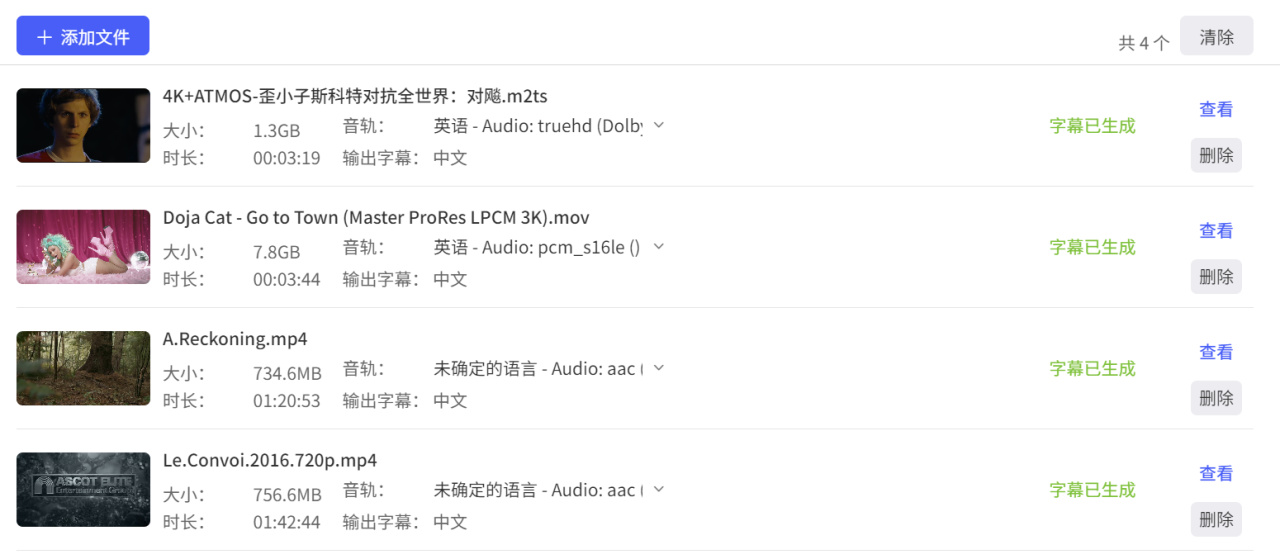Tap the 添加文件 button
Screen dimensions: 1280x559
coord(83,36)
